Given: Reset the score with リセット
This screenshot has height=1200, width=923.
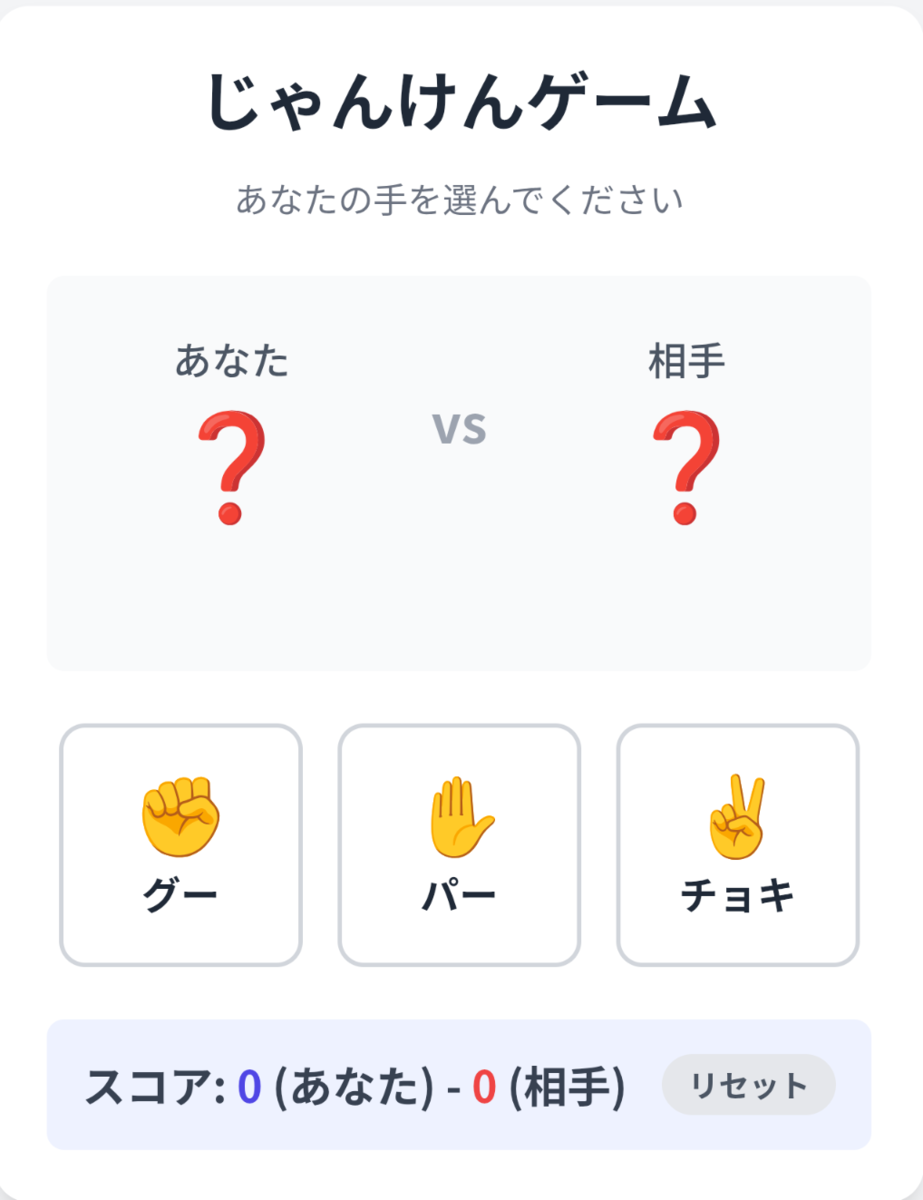Looking at the screenshot, I should pos(748,1085).
